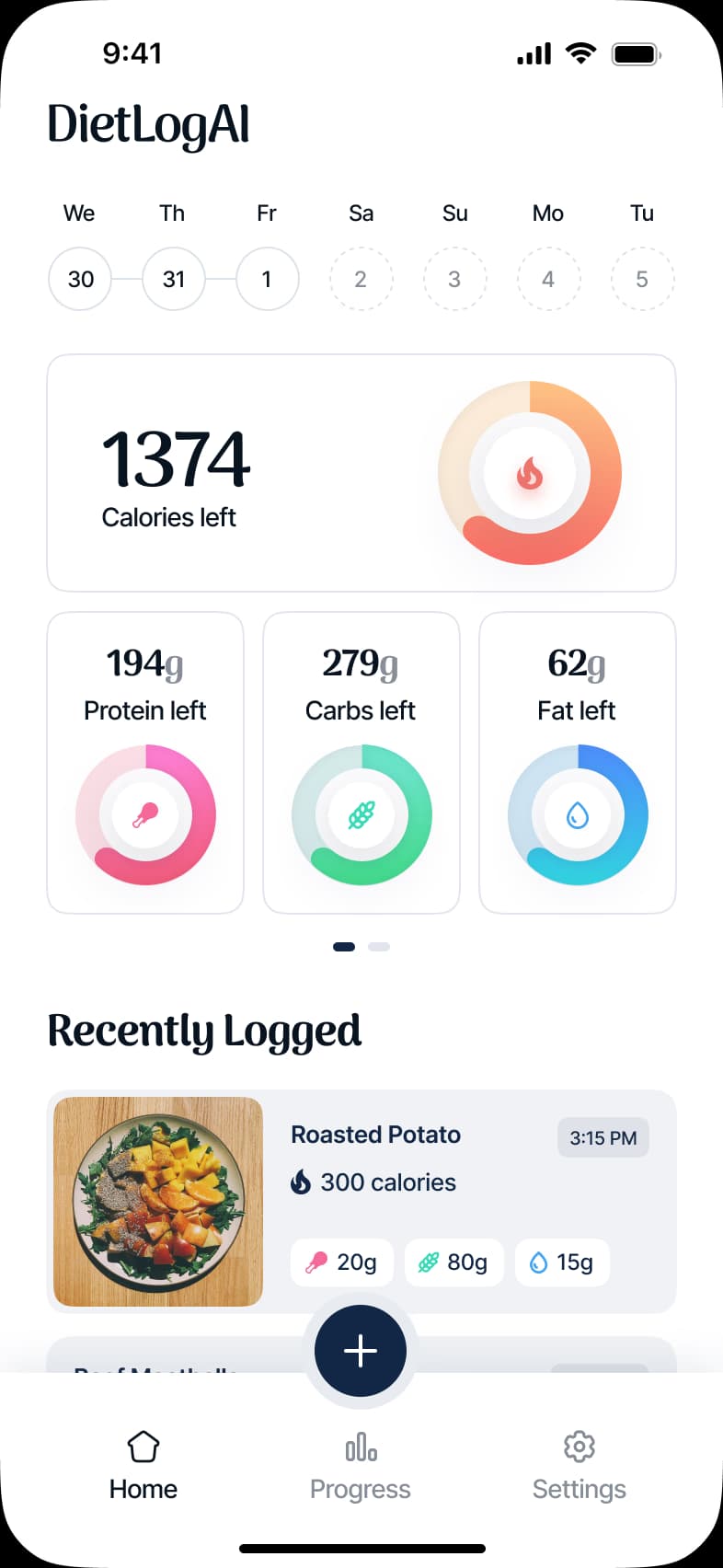The image size is (723, 1568).
Task: Select Thursday the 31st date circle
Action: [x=173, y=279]
